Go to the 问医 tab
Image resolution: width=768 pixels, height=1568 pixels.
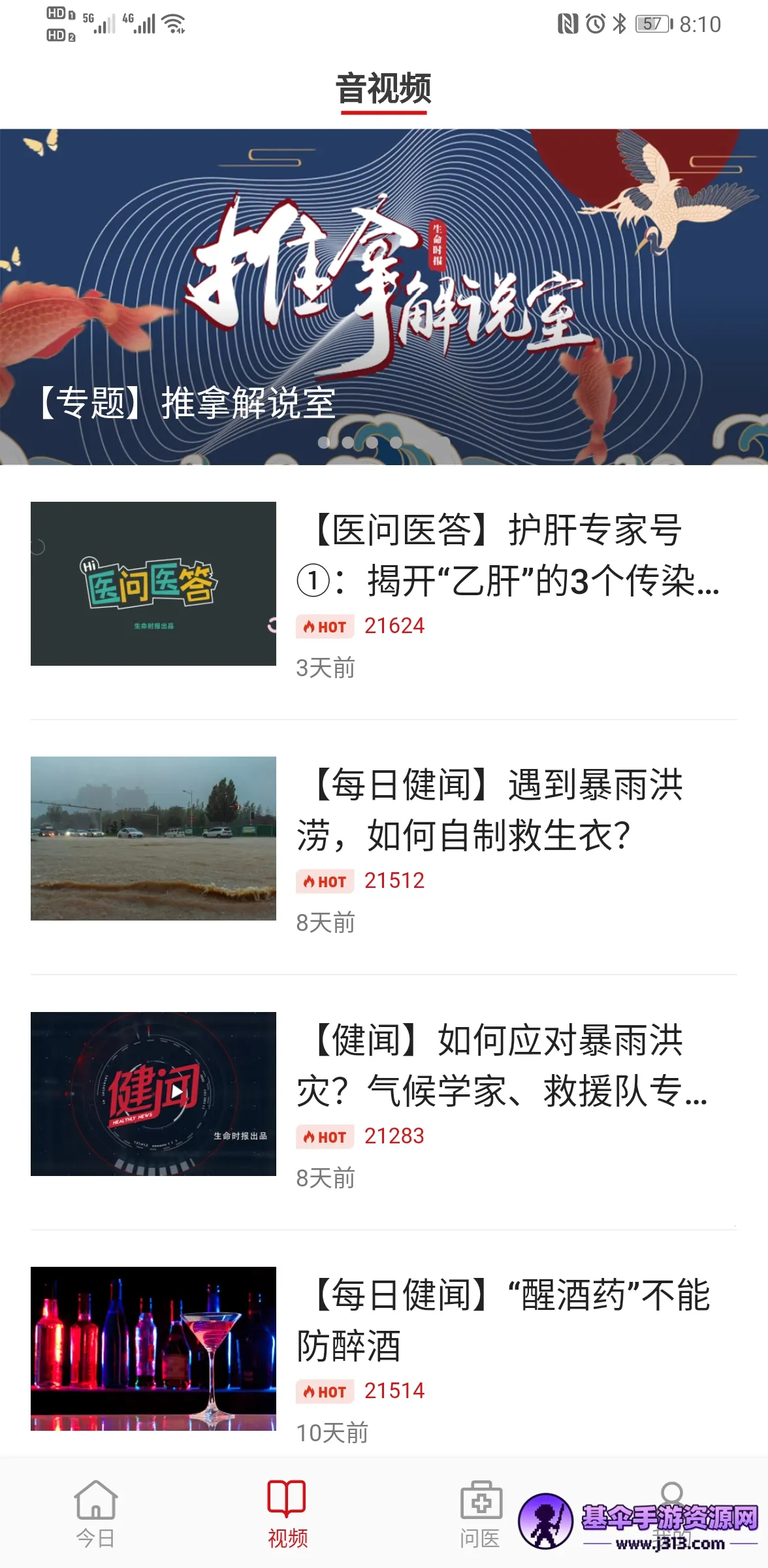[480, 1513]
